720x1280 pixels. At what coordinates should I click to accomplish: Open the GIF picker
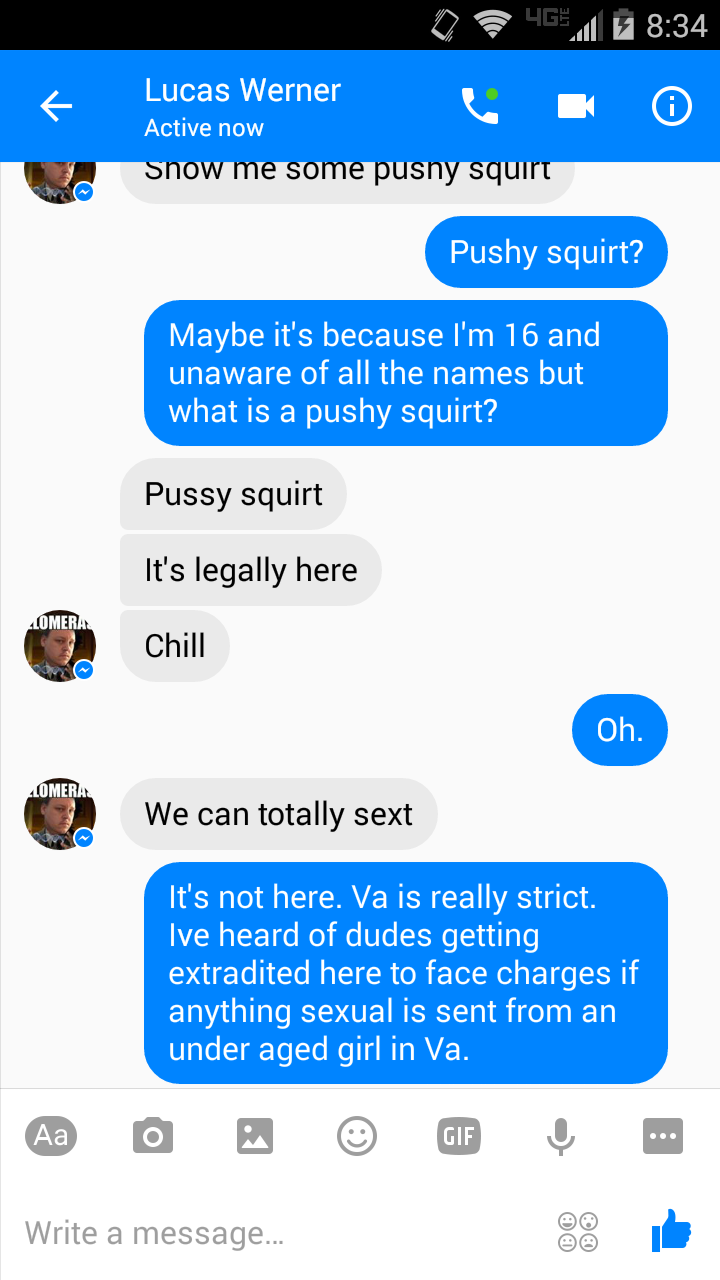coord(459,1136)
